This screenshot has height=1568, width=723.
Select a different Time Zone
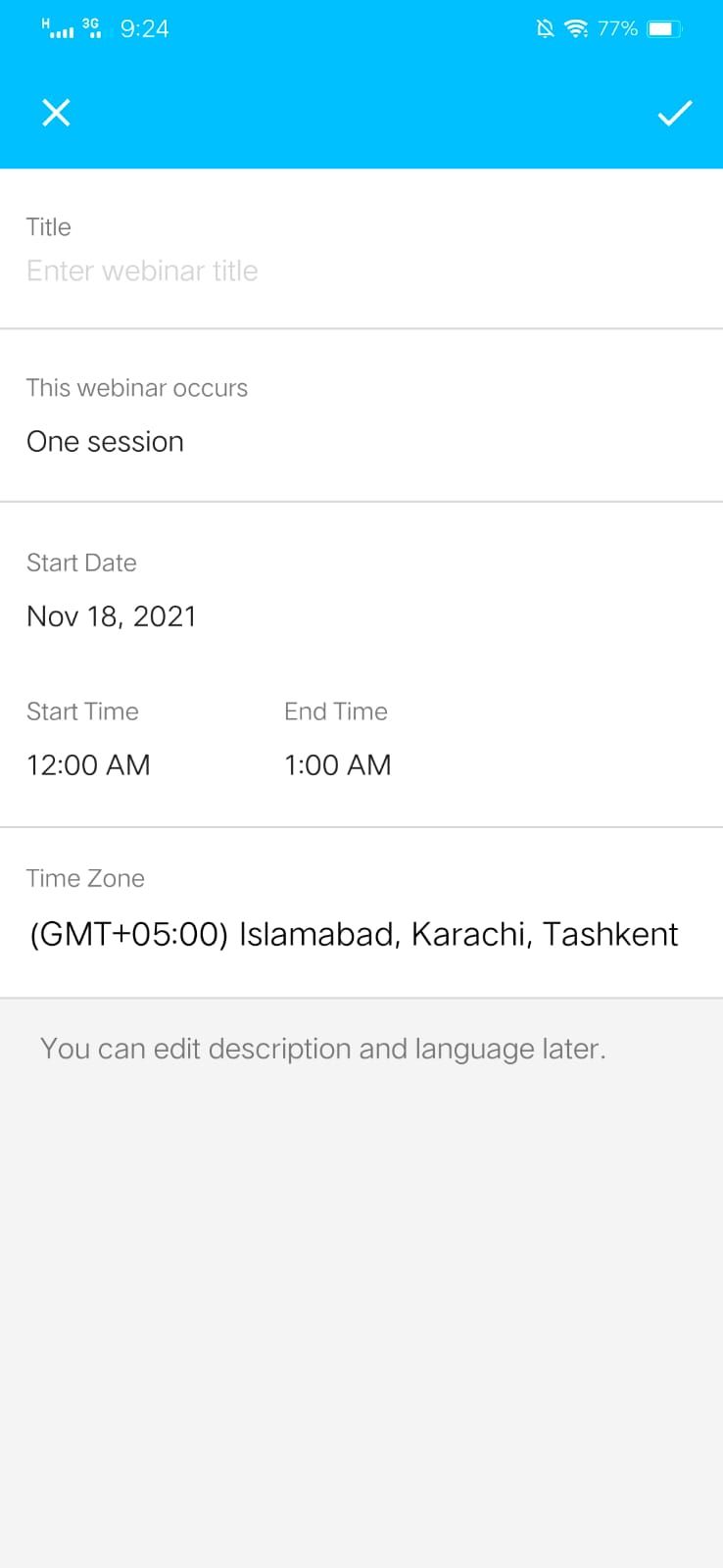353,934
